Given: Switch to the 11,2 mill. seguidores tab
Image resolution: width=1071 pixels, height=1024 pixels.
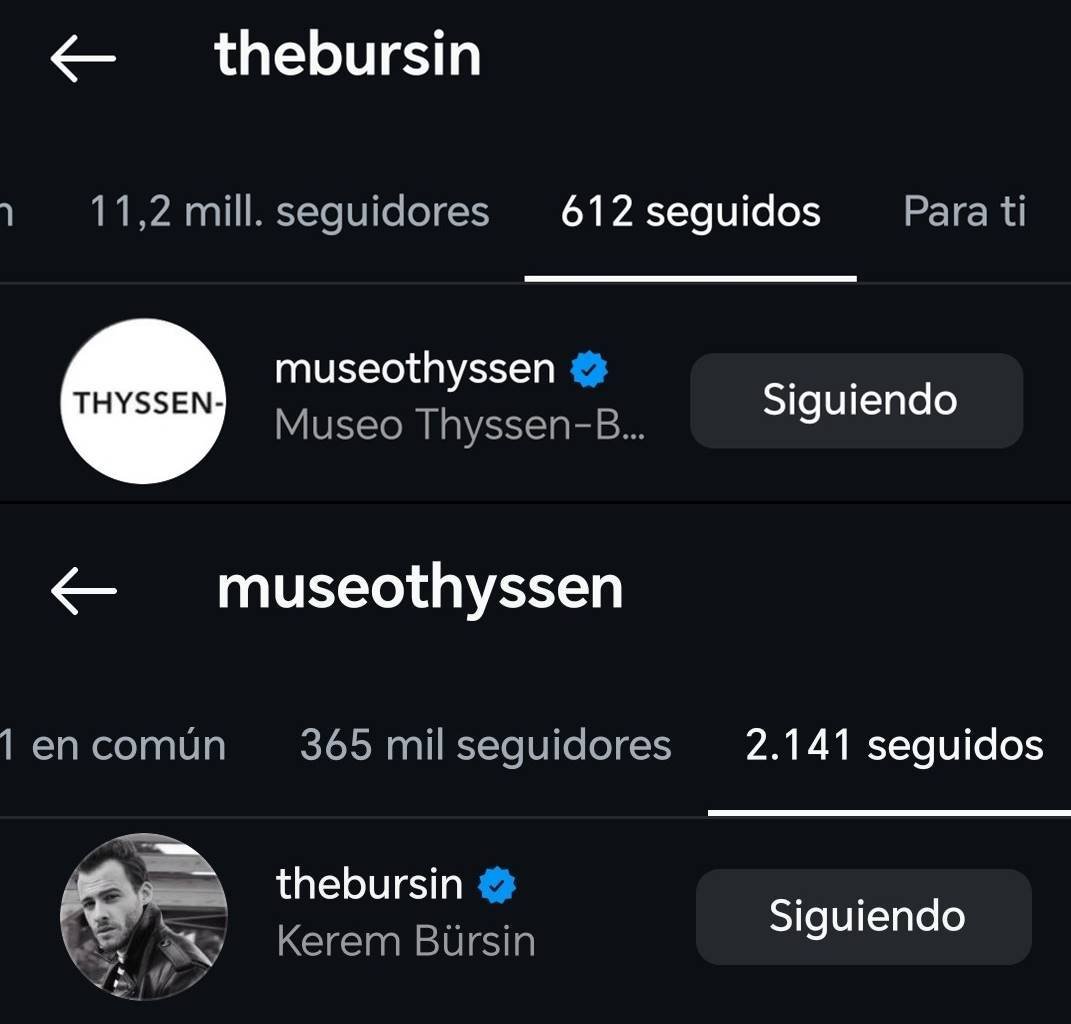Looking at the screenshot, I should point(290,211).
